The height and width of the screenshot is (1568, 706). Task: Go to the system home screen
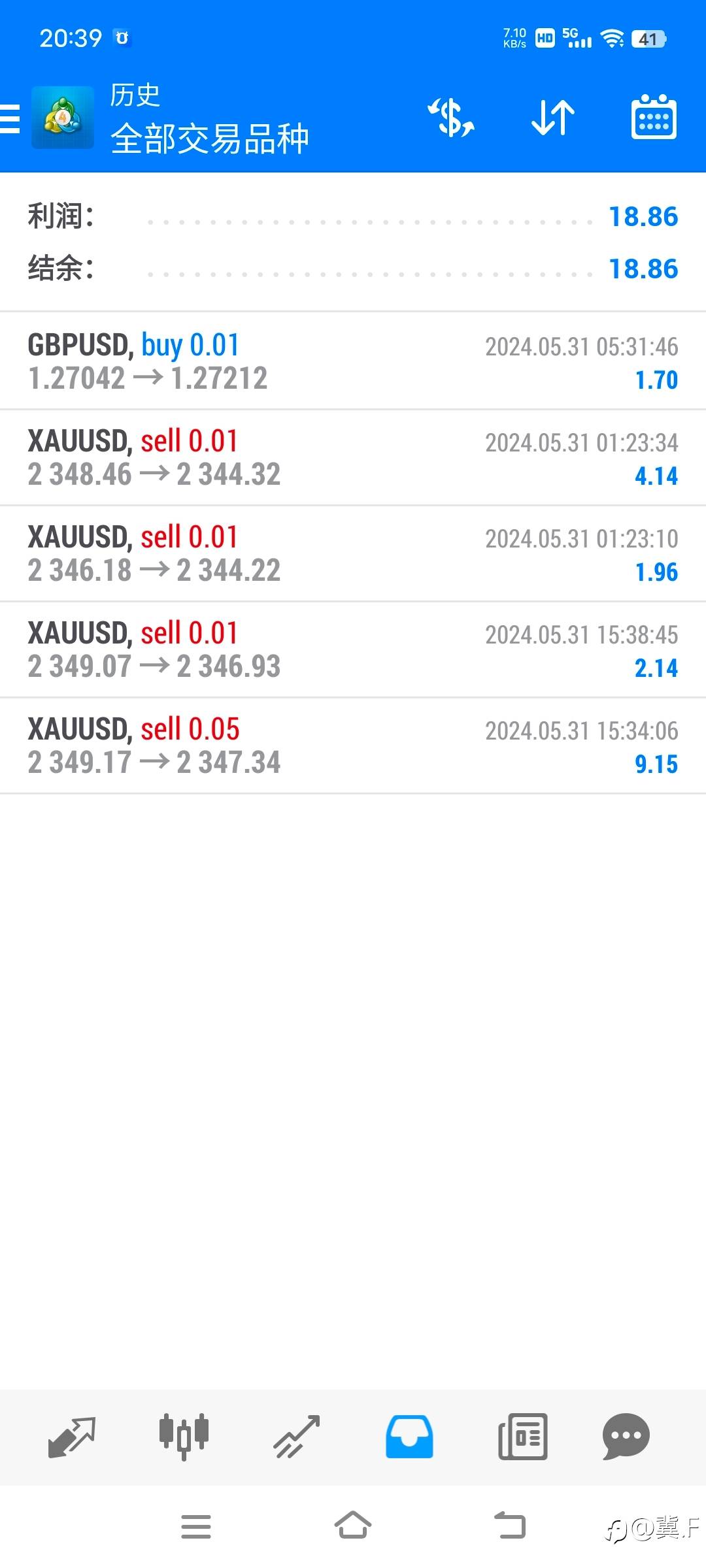click(353, 1526)
